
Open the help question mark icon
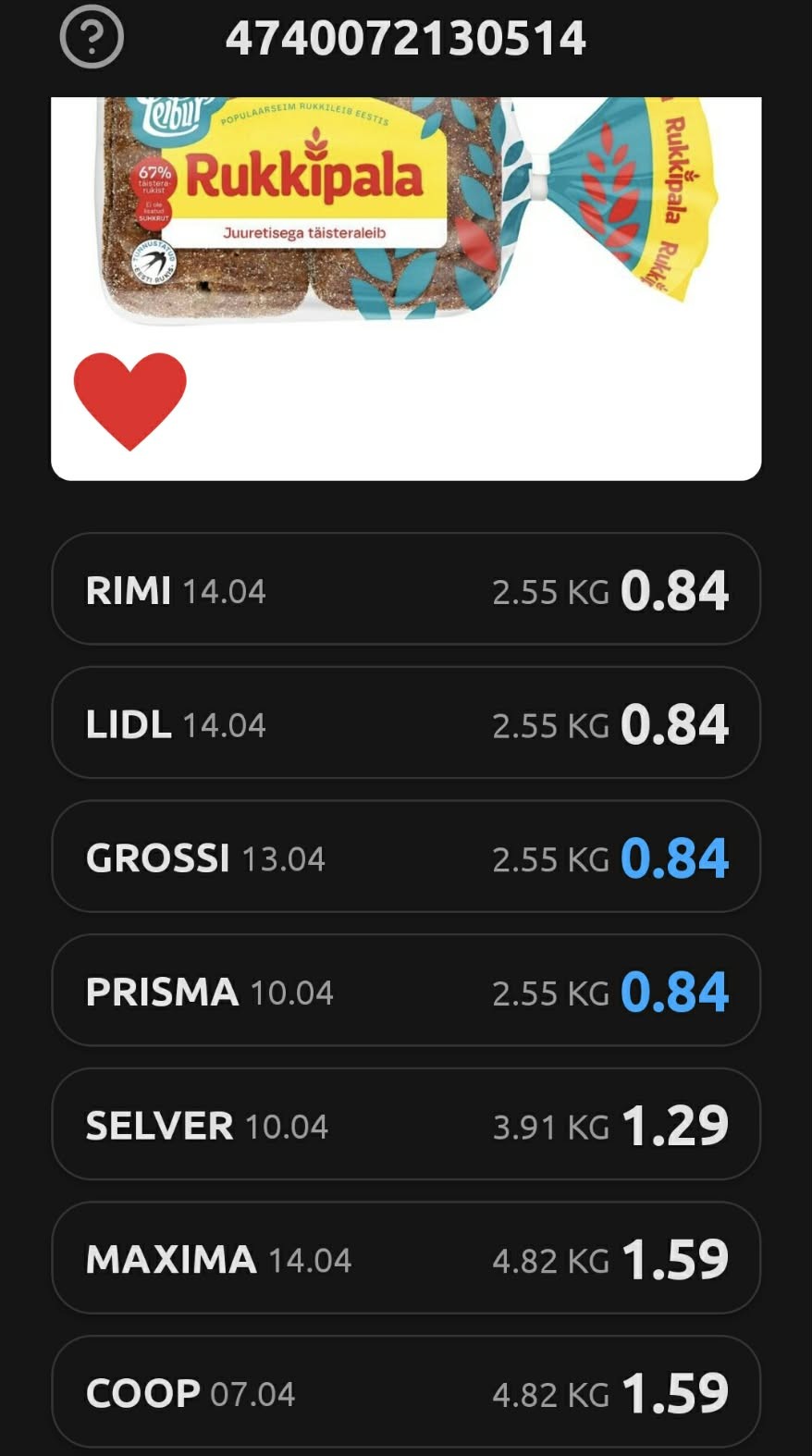[92, 37]
